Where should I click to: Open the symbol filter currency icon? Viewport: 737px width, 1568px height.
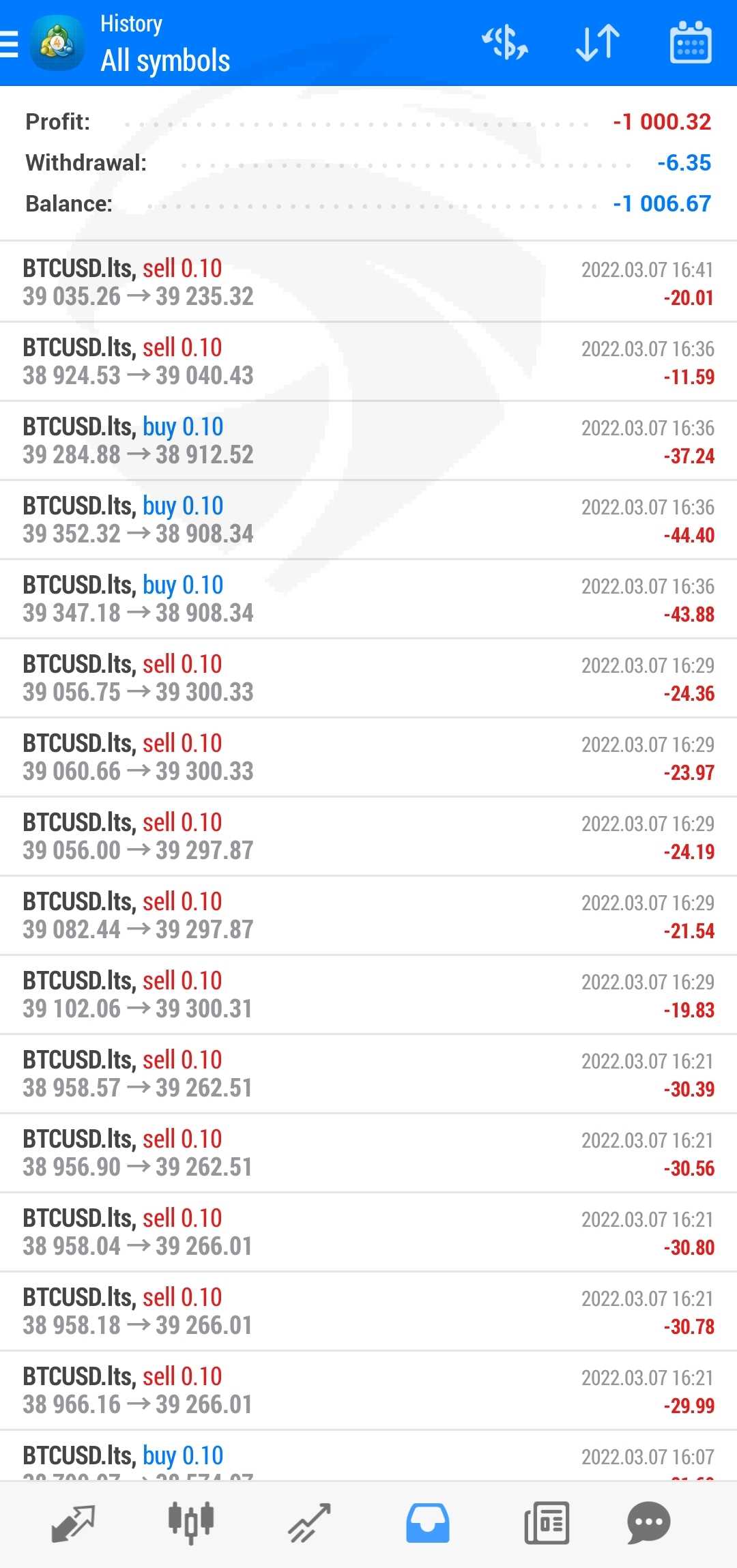click(505, 43)
